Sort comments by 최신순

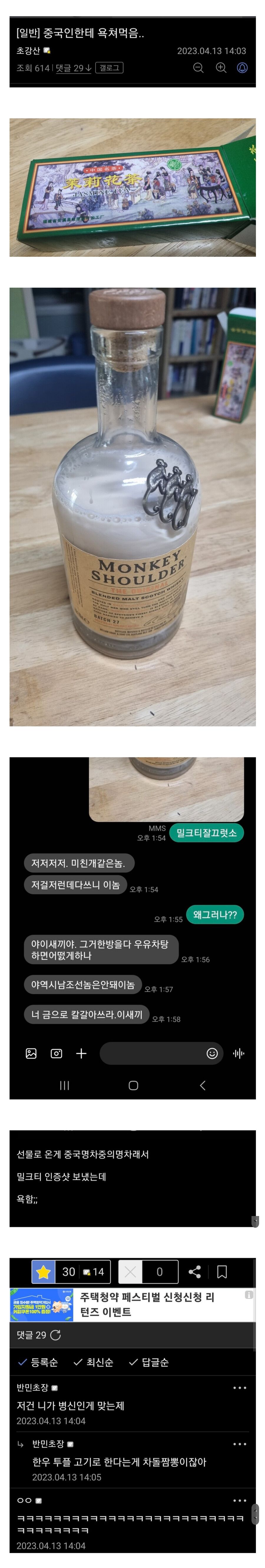(94, 1362)
